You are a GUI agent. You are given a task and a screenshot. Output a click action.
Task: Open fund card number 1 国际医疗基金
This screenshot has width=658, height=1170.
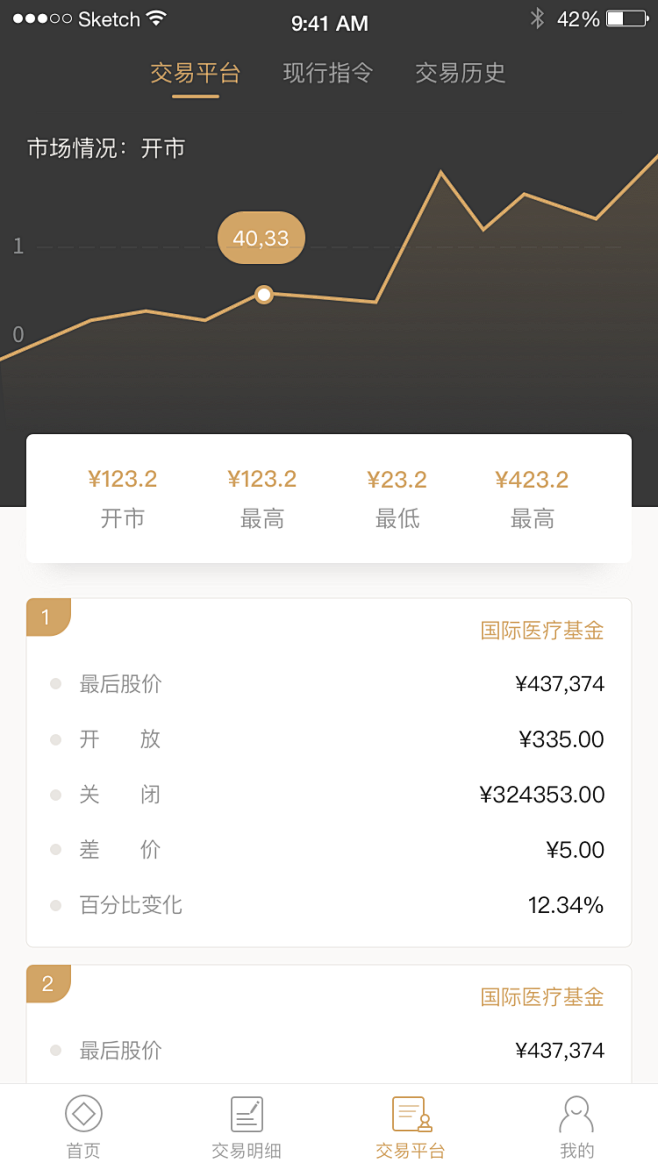(542, 631)
